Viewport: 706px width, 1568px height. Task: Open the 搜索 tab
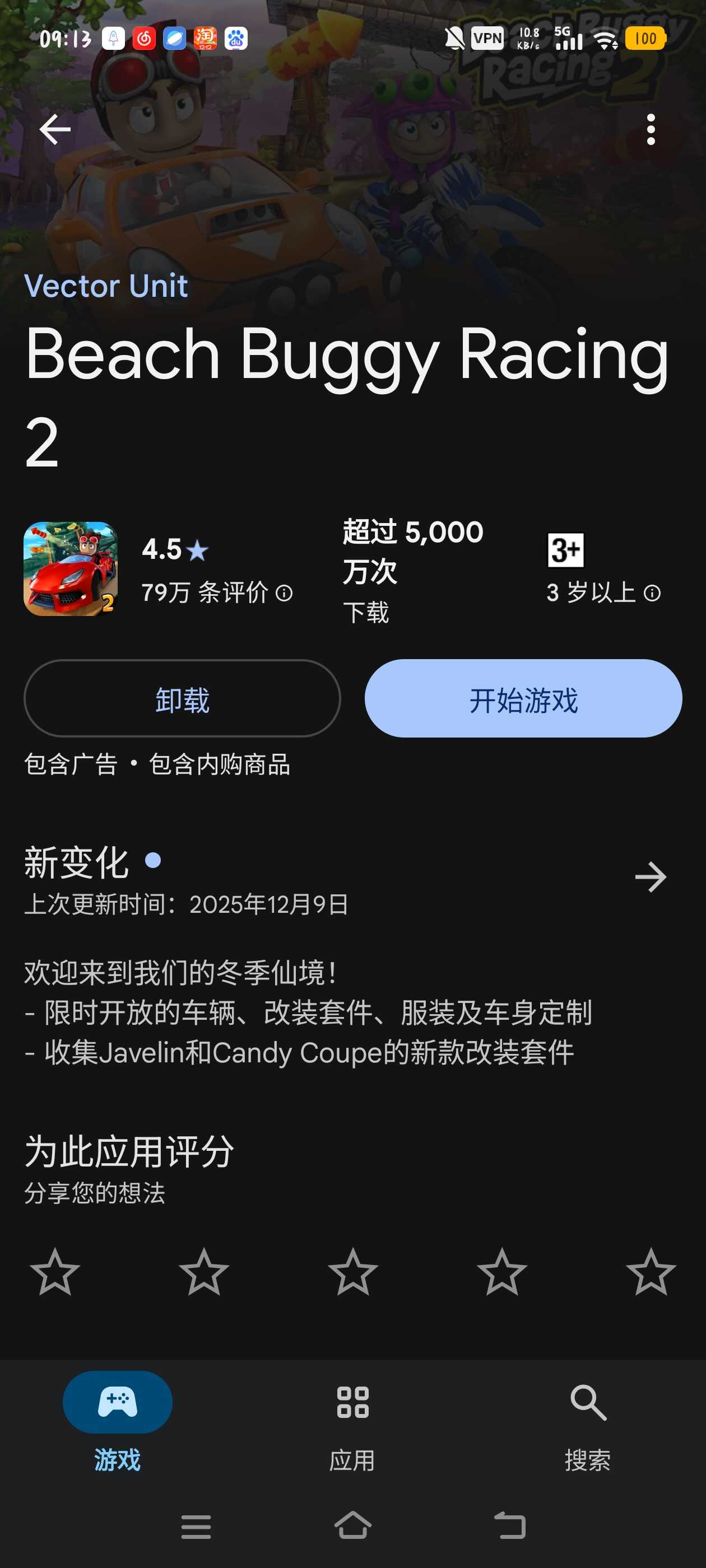click(x=588, y=1423)
